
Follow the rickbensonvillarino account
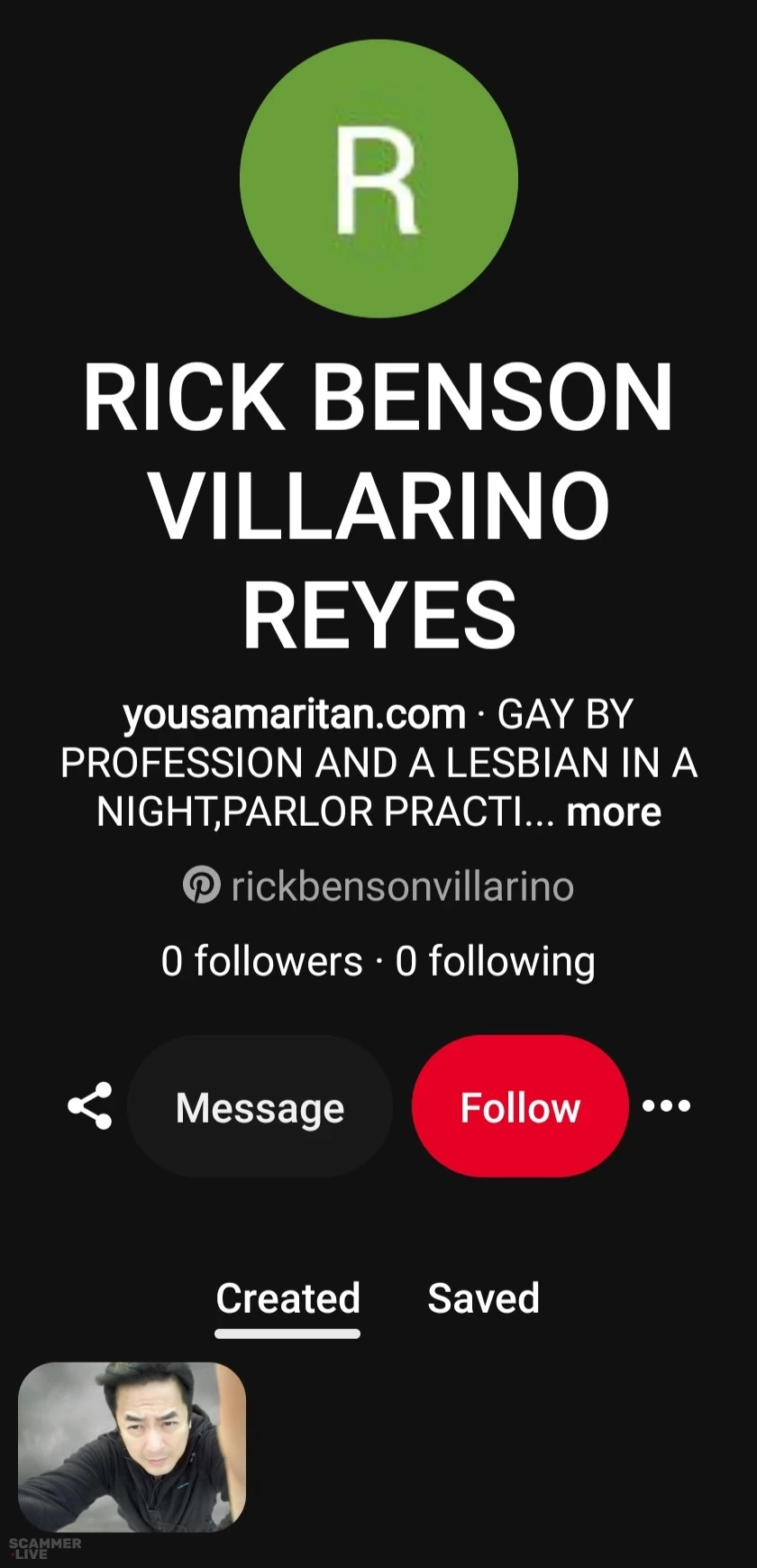tap(520, 1106)
